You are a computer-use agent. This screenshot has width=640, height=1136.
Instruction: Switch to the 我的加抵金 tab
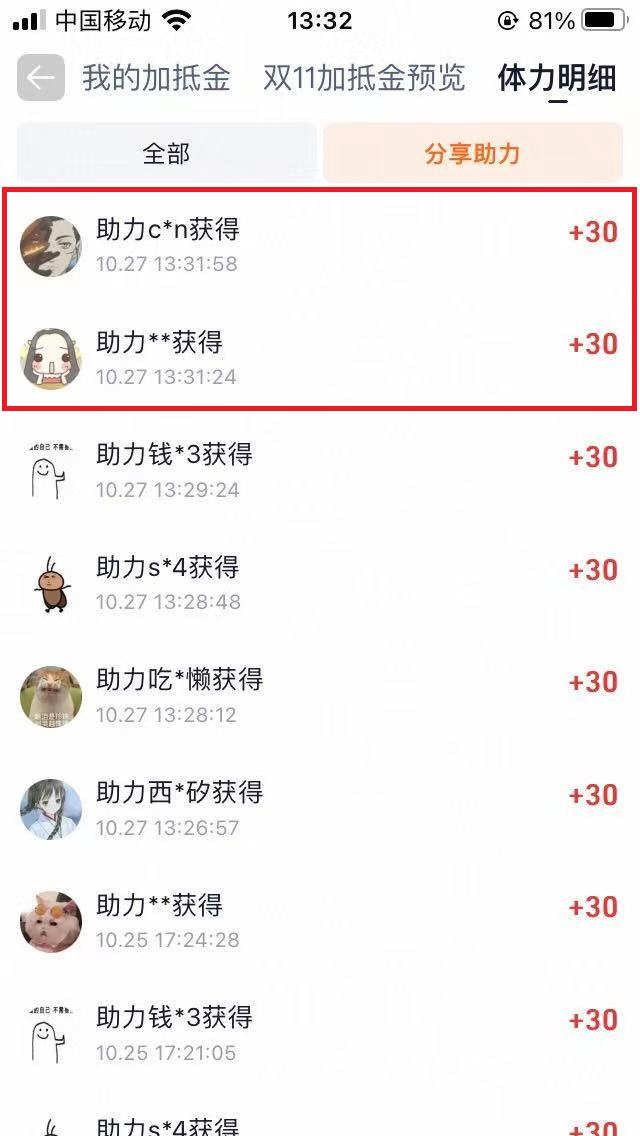tap(156, 78)
